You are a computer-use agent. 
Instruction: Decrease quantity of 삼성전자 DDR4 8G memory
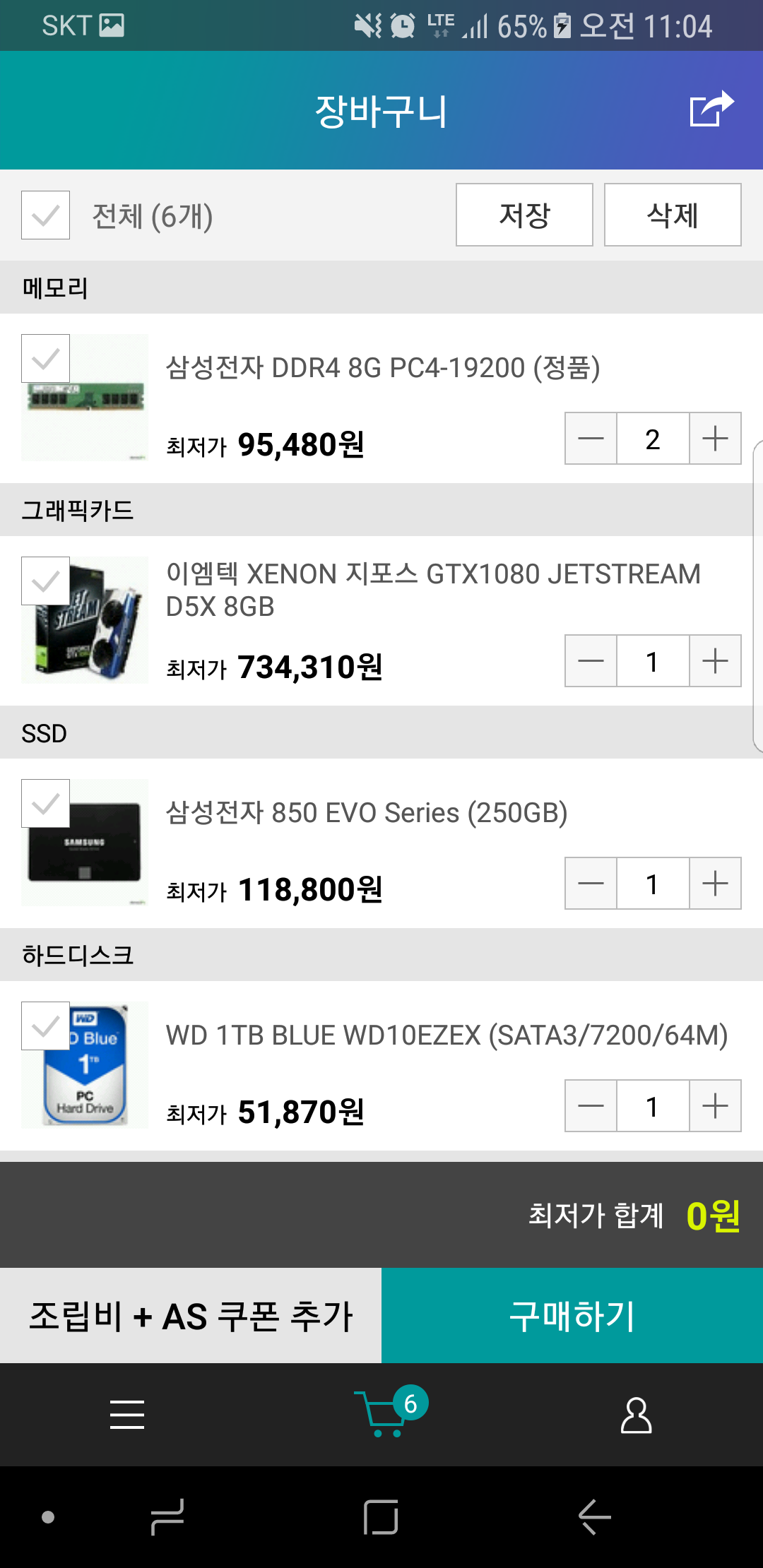[x=591, y=439]
